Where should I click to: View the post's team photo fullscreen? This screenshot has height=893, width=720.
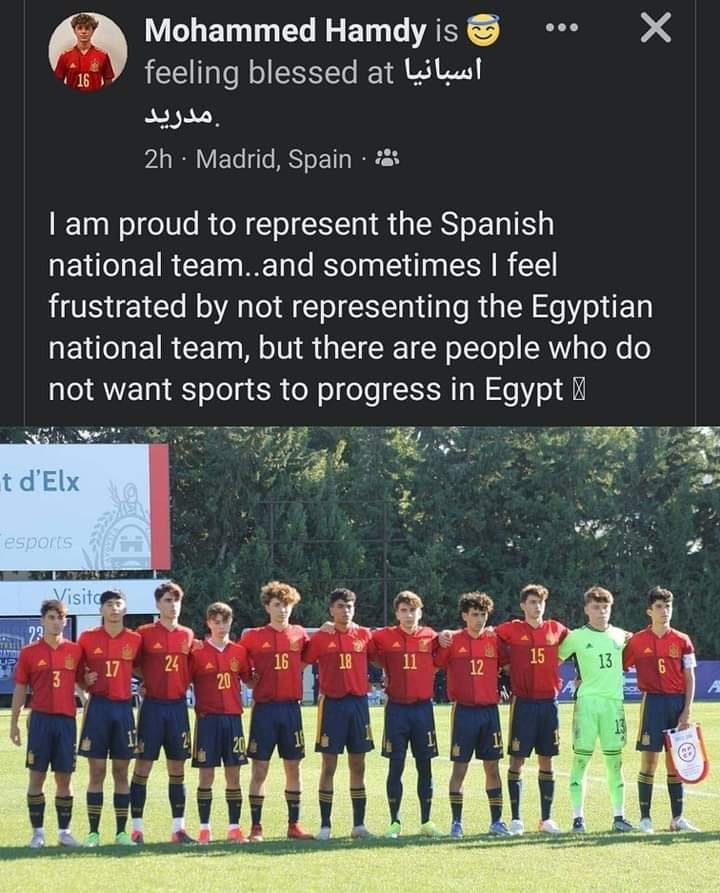(360, 660)
